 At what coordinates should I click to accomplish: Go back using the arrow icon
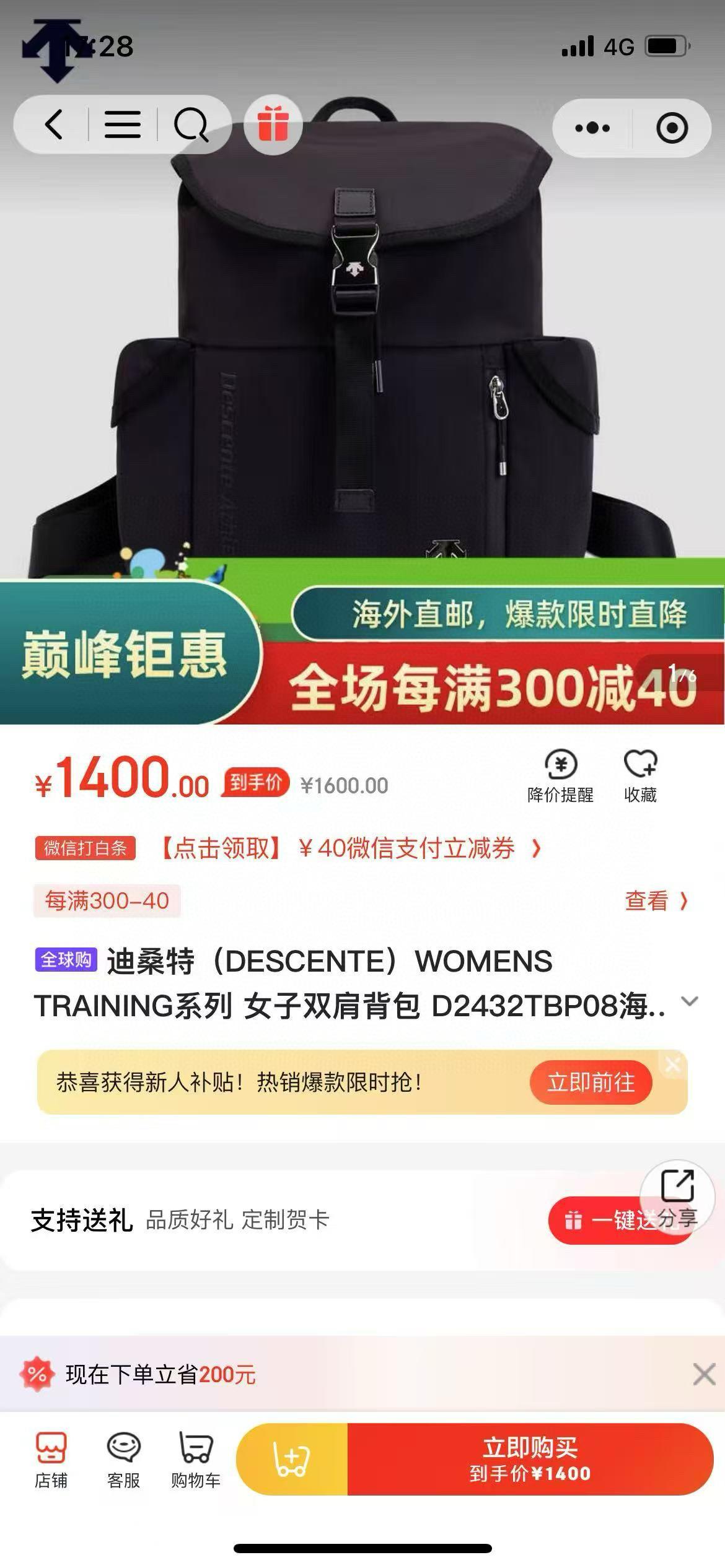coord(55,124)
